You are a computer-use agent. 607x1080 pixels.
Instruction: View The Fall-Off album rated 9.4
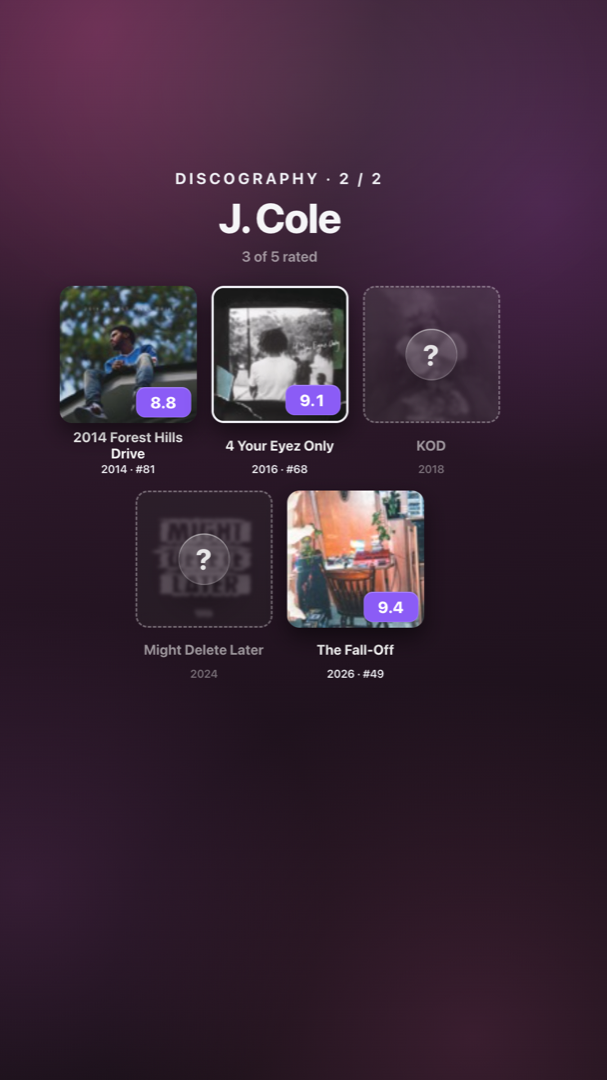[x=356, y=559]
